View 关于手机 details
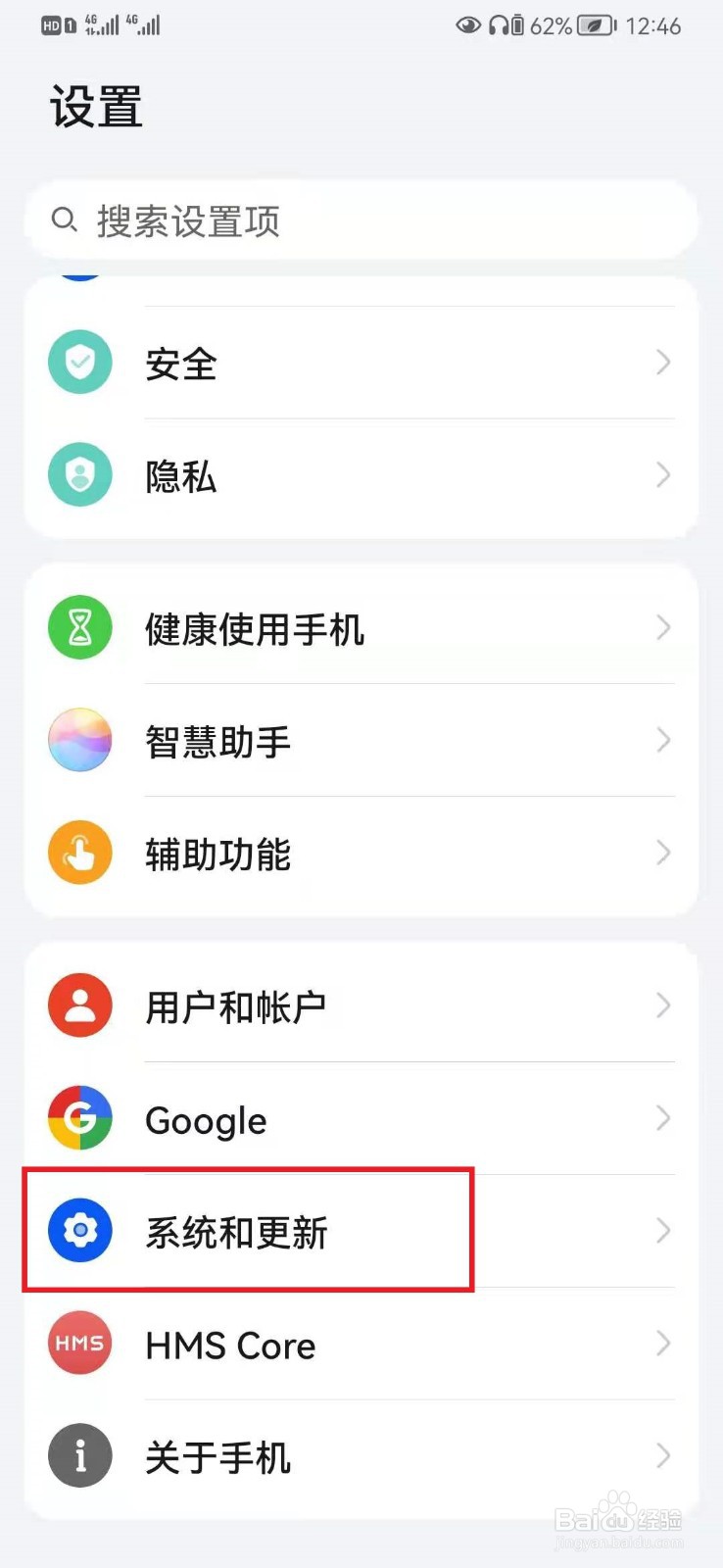Image resolution: width=723 pixels, height=1568 pixels. coord(361,1457)
